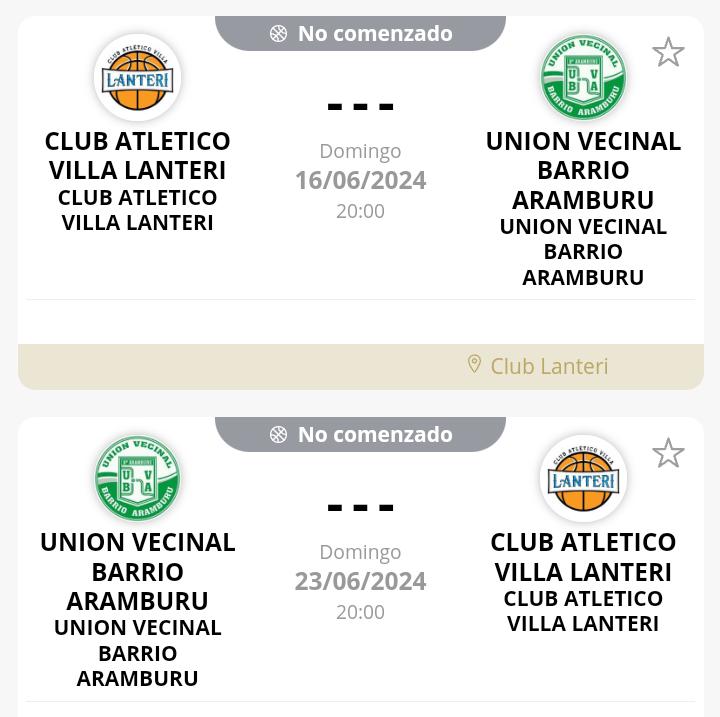This screenshot has height=717, width=720.
Task: Favorite the 16/06/2024 match
Action: (668, 52)
